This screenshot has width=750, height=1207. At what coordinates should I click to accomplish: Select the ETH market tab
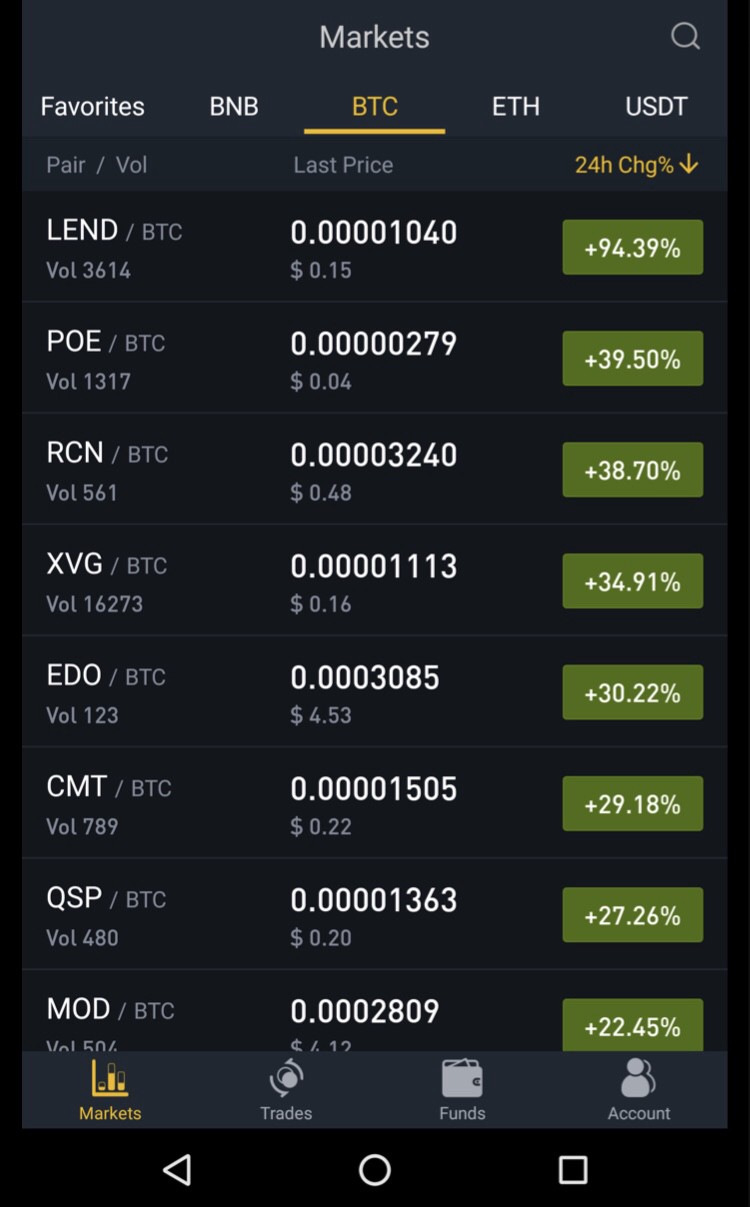tap(515, 106)
